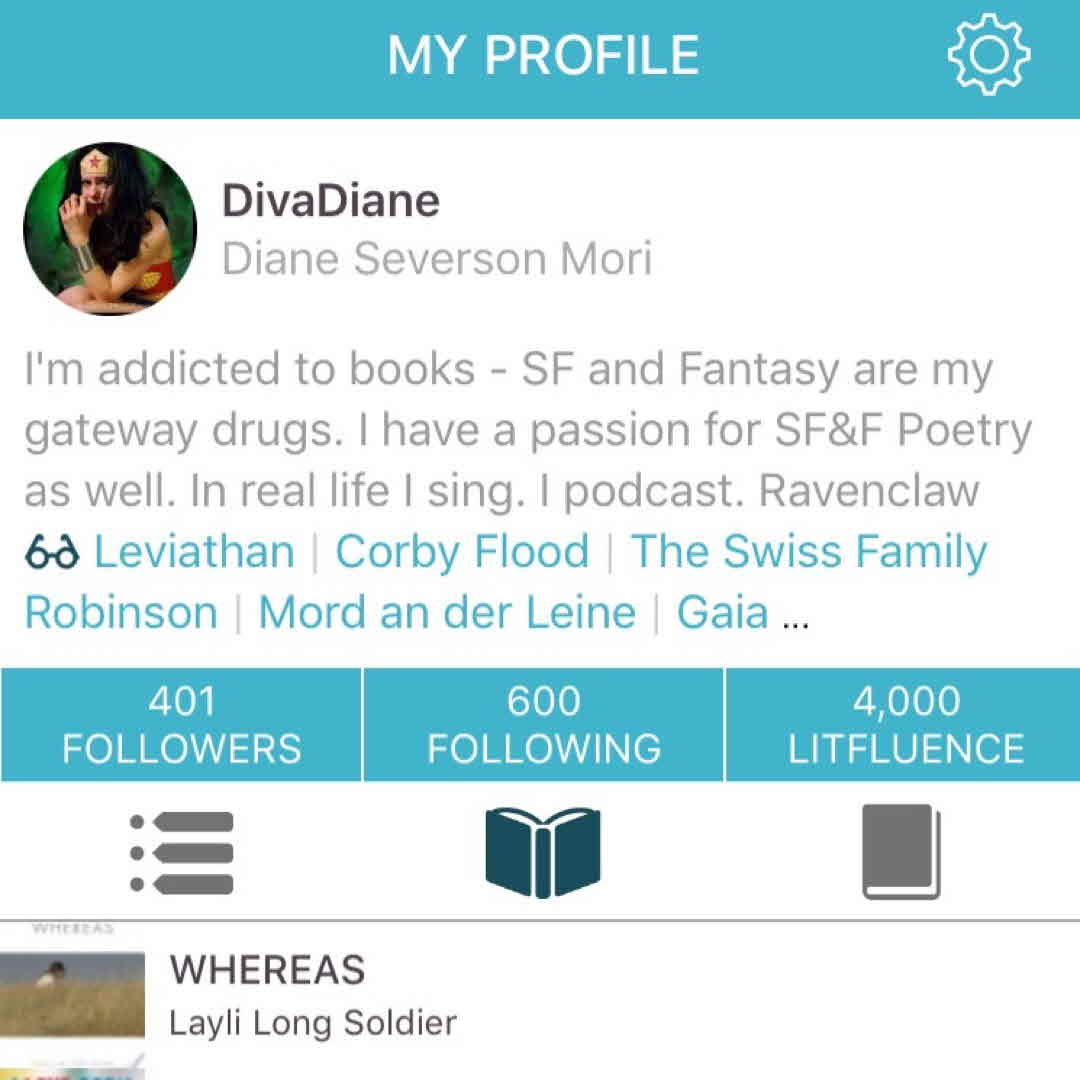Open the Mord an der Leine link
Viewport: 1080px width, 1080px height.
[446, 612]
